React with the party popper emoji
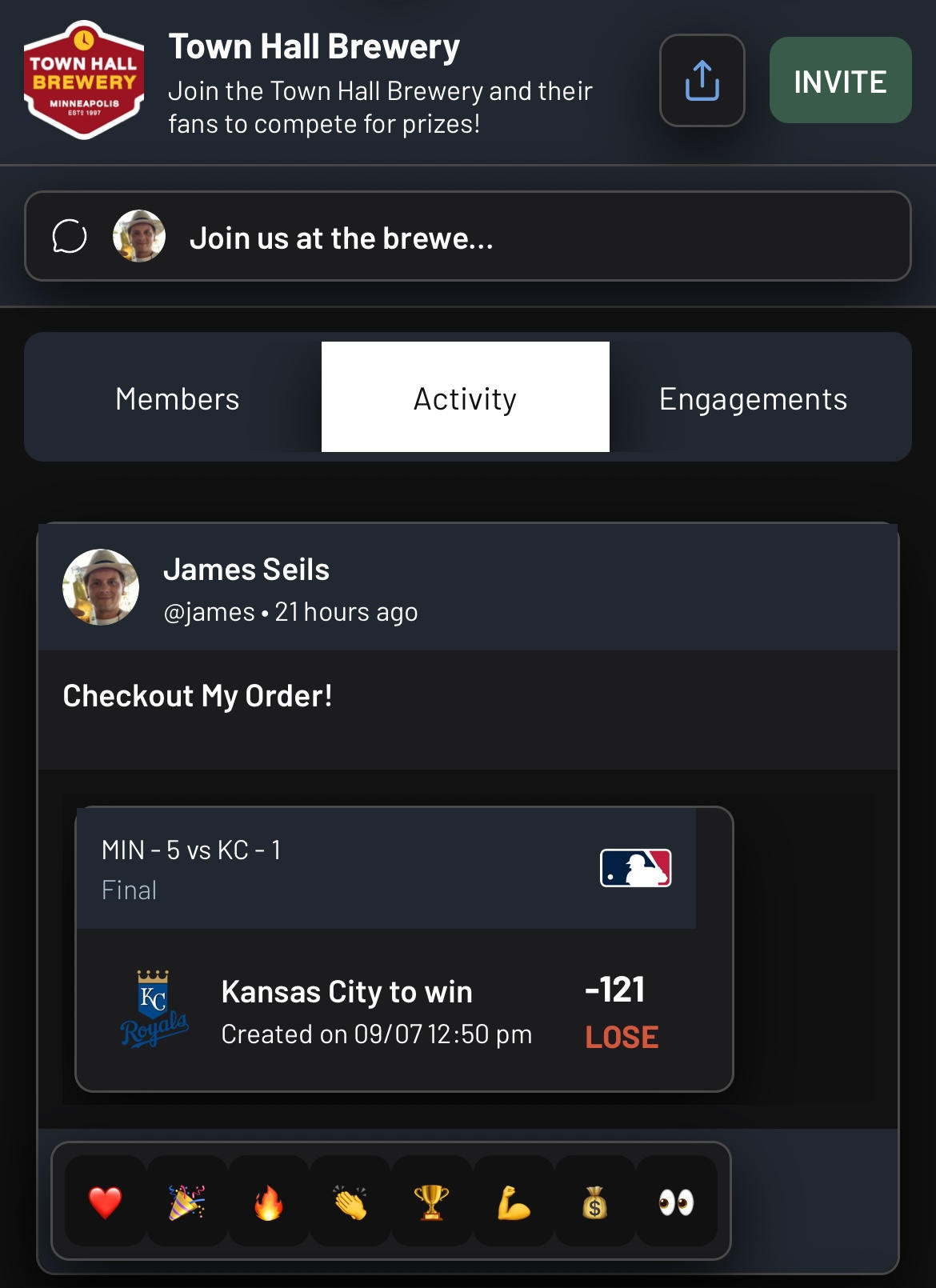 coord(187,1202)
